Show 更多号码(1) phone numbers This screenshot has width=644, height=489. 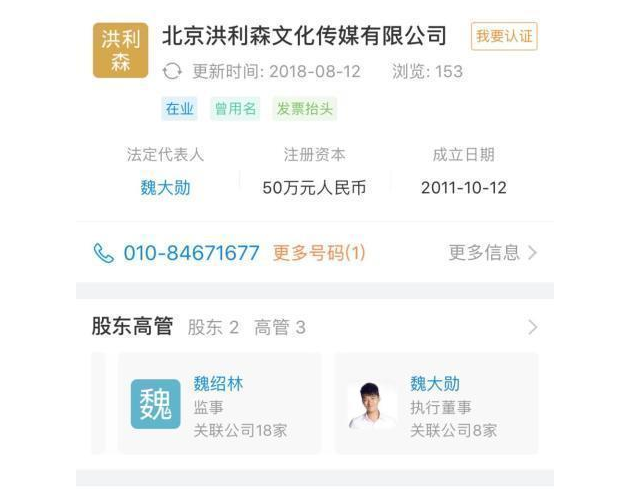(319, 253)
